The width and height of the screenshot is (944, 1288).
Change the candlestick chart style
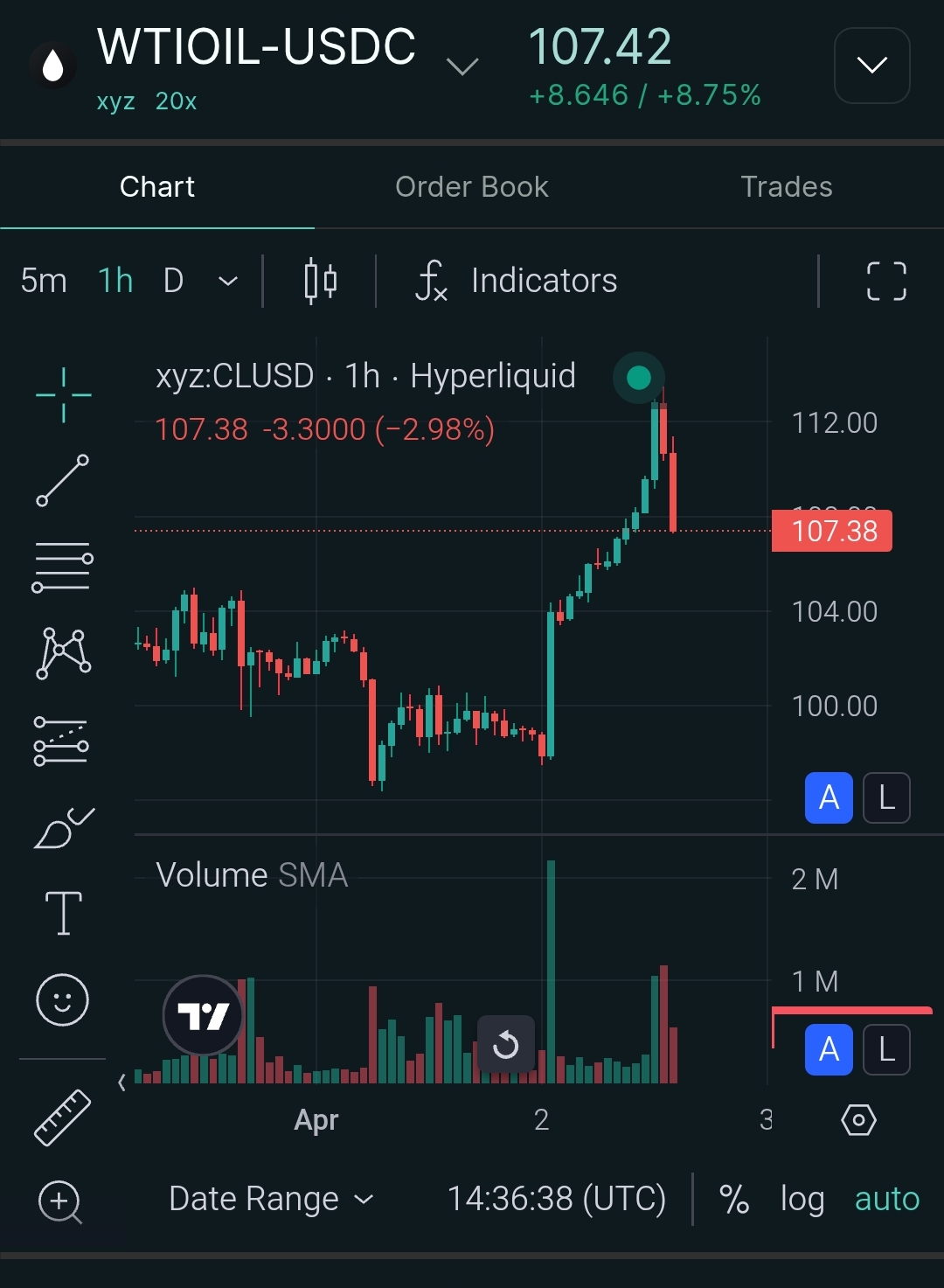pyautogui.click(x=320, y=282)
